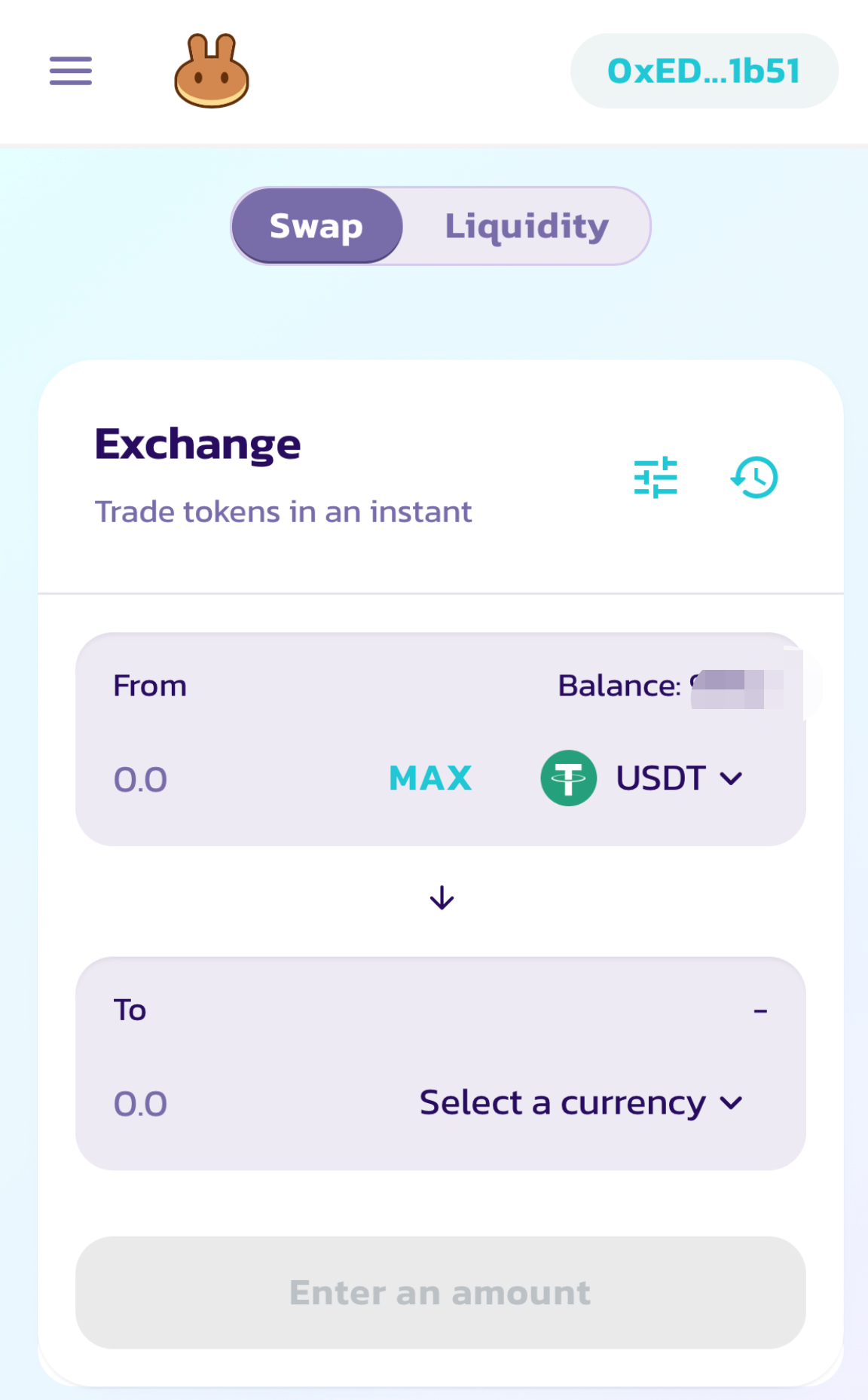This screenshot has width=868, height=1400.
Task: View recent transactions history
Action: point(754,478)
